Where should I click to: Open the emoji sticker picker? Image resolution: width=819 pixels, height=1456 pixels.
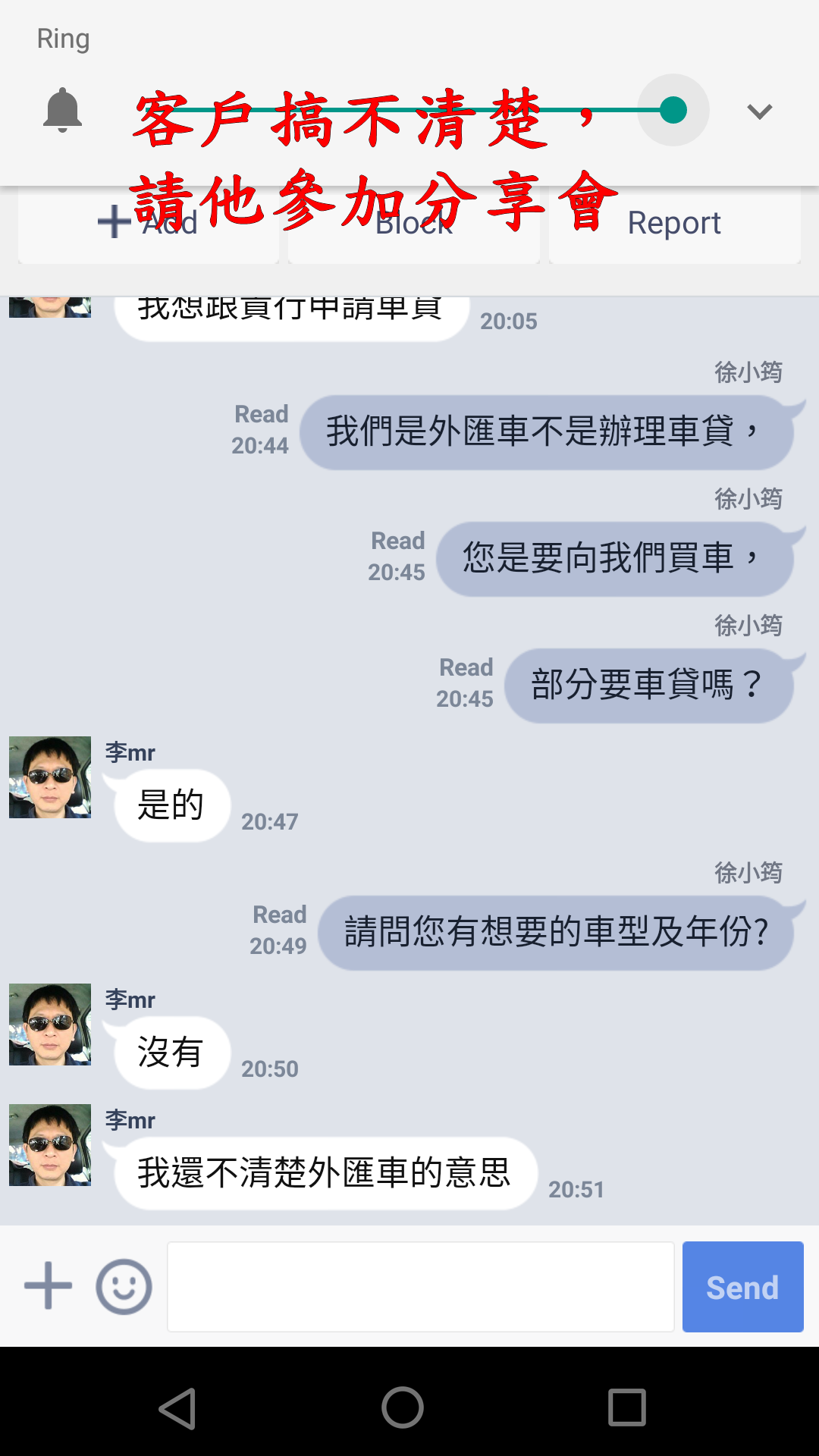click(124, 1286)
